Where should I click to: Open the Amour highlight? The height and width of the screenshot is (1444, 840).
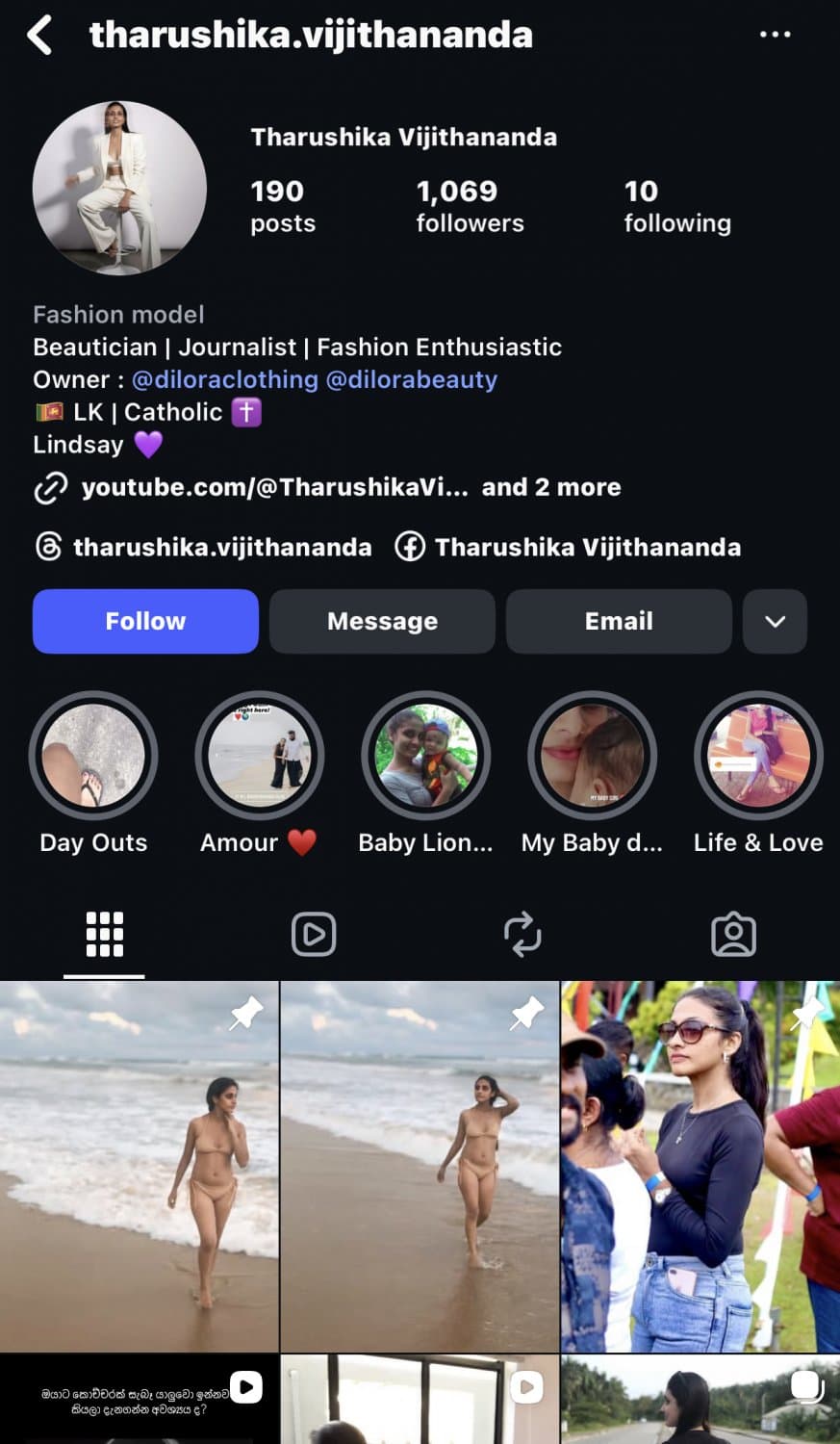260,756
